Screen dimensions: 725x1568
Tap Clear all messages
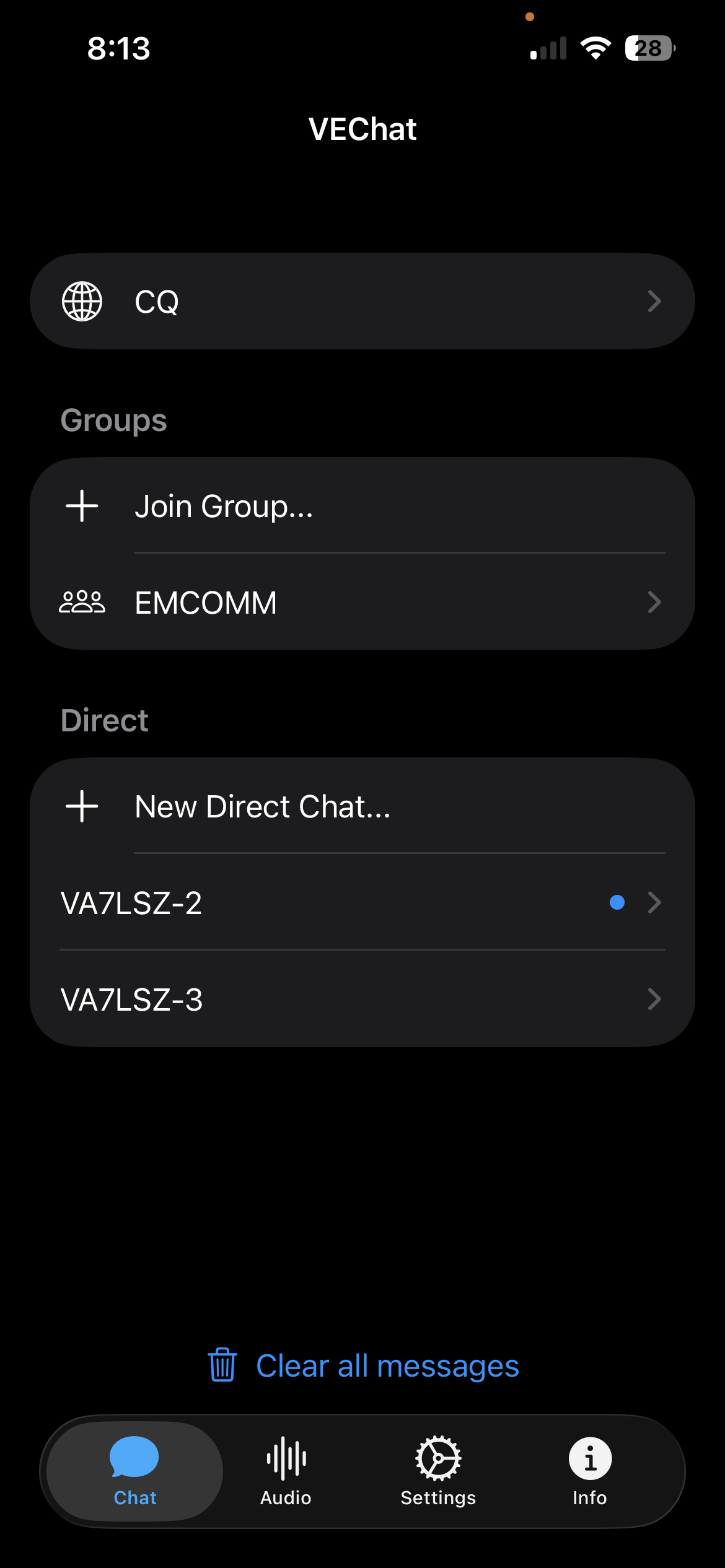pyautogui.click(x=387, y=1365)
